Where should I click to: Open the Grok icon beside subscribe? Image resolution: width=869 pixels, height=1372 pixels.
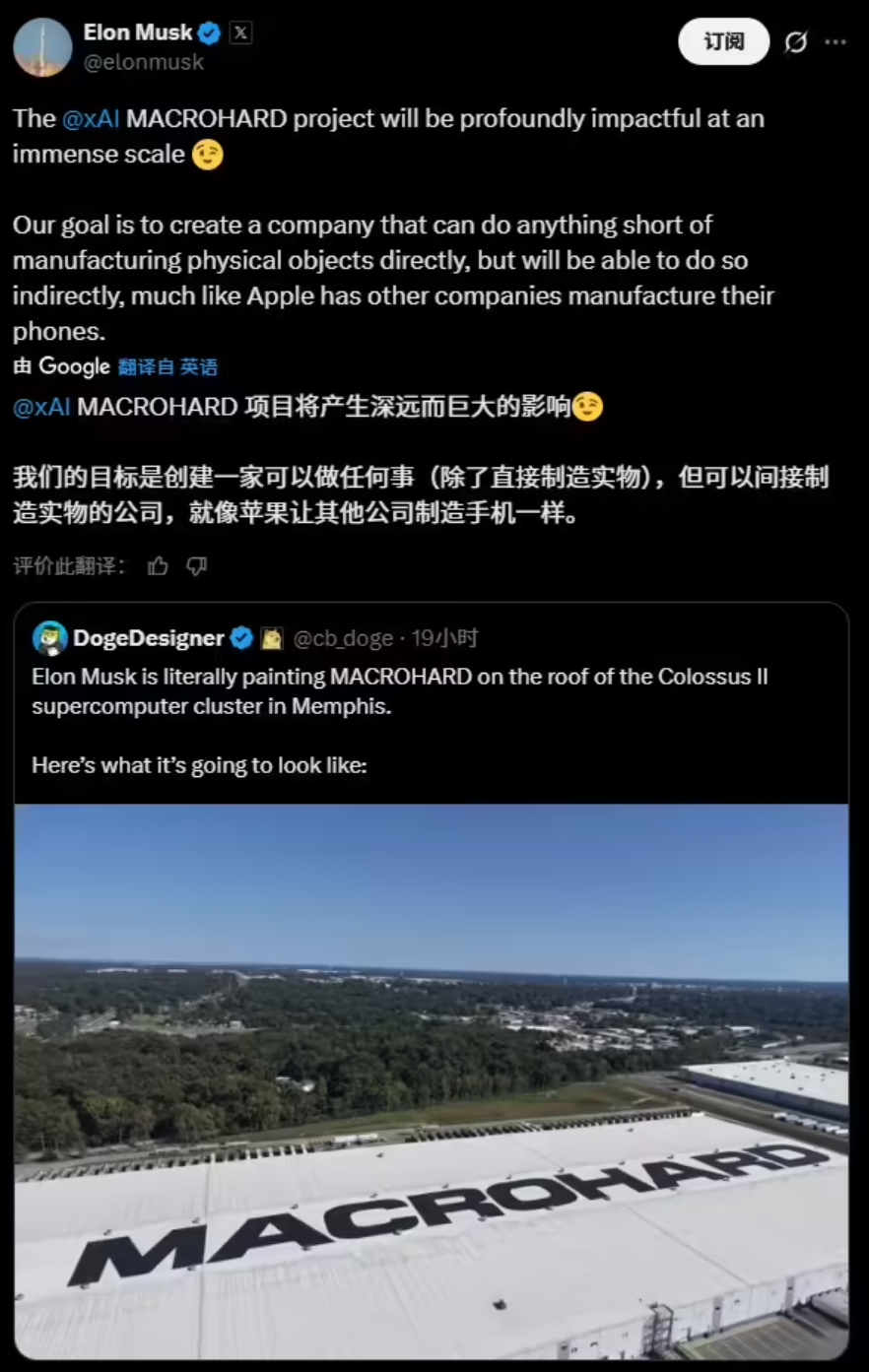[795, 42]
